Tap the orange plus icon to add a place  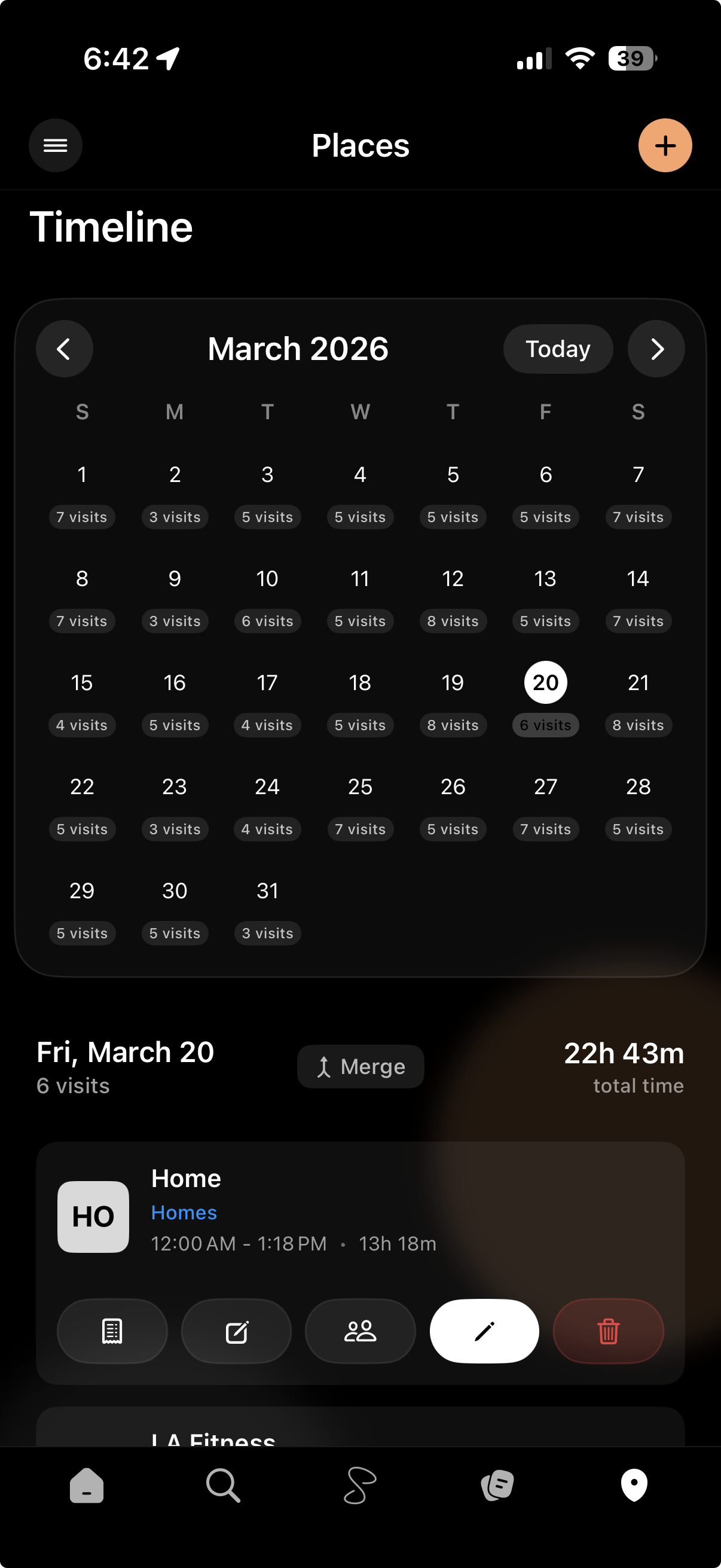click(665, 145)
